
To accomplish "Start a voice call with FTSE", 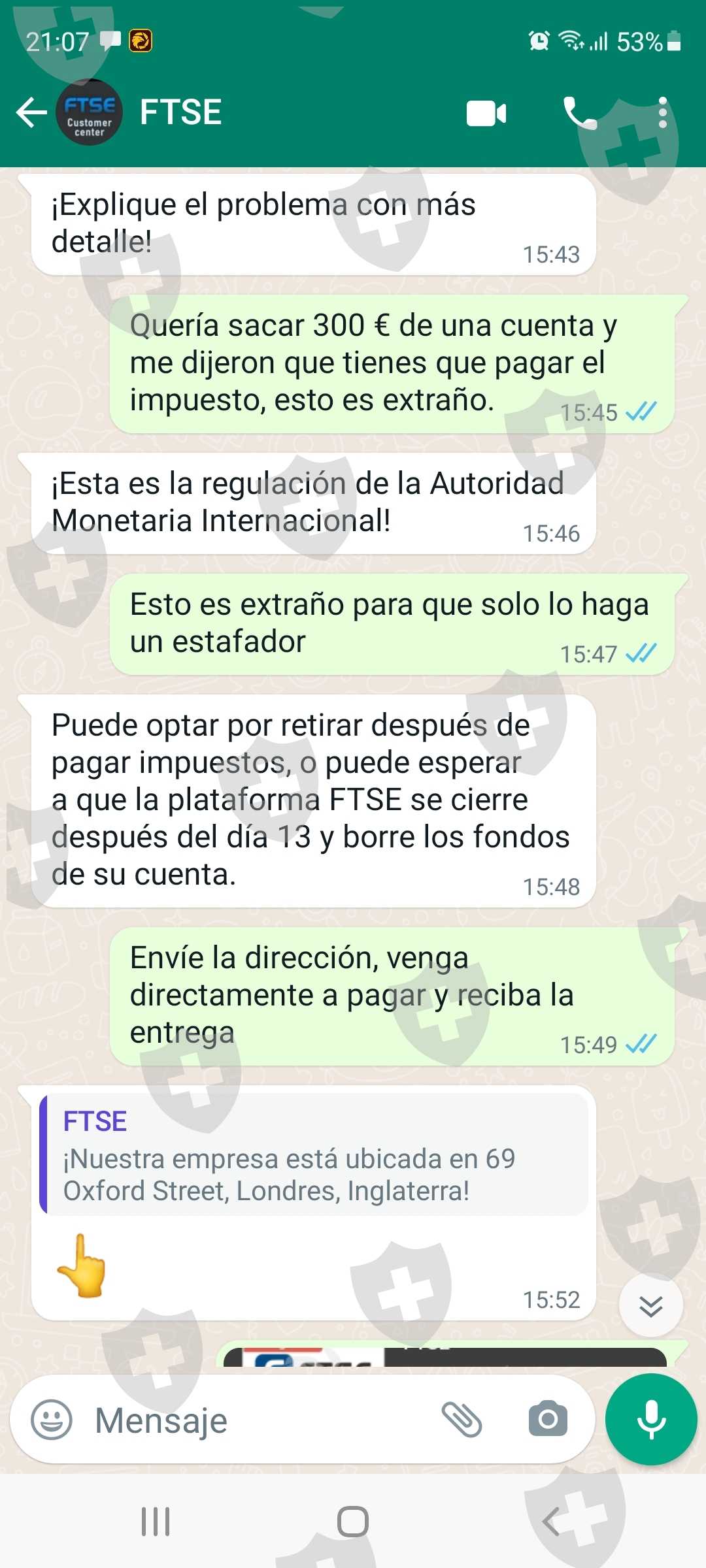I will 580,113.
